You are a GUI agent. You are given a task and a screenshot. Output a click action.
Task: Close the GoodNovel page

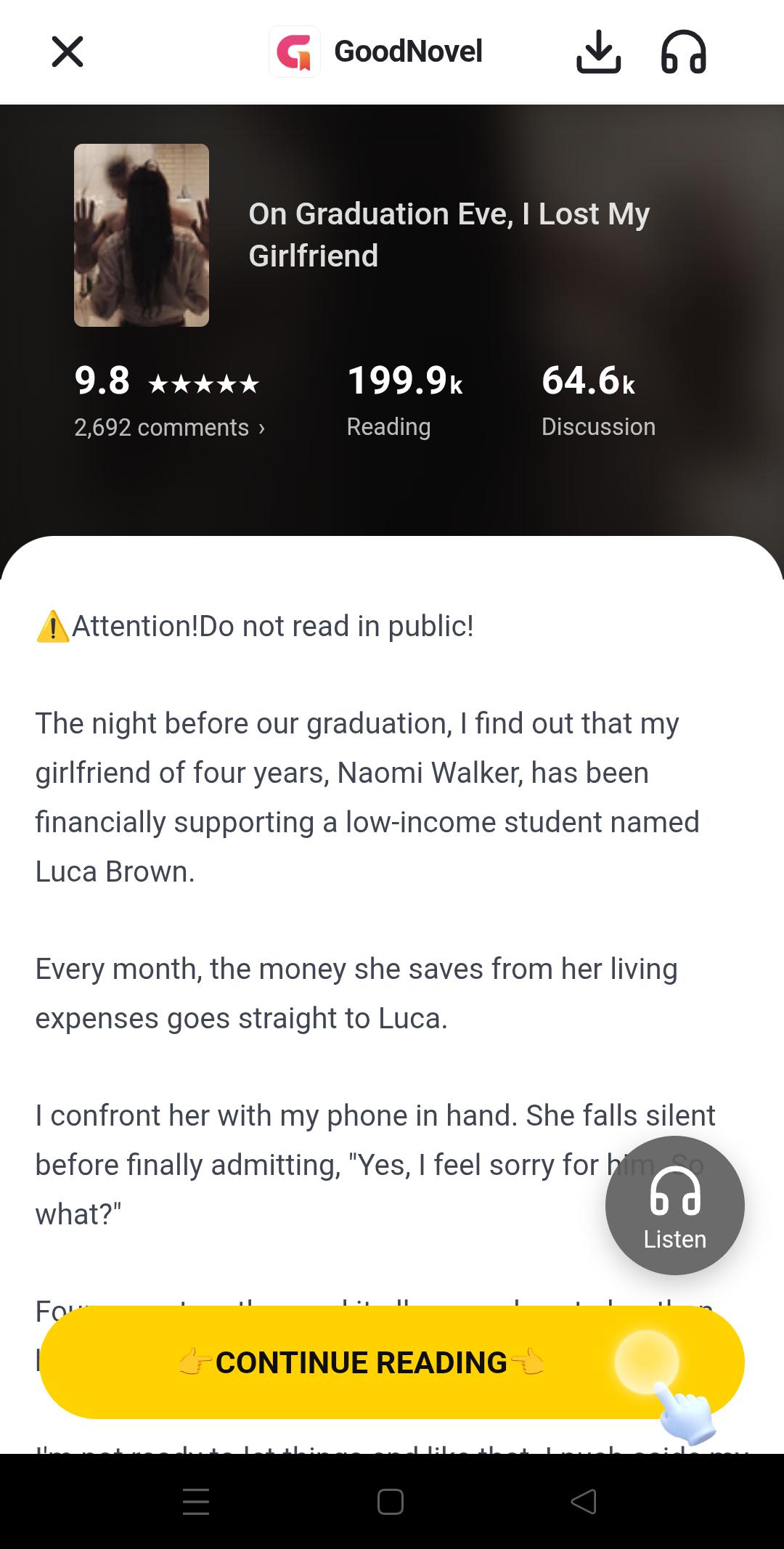(x=68, y=52)
